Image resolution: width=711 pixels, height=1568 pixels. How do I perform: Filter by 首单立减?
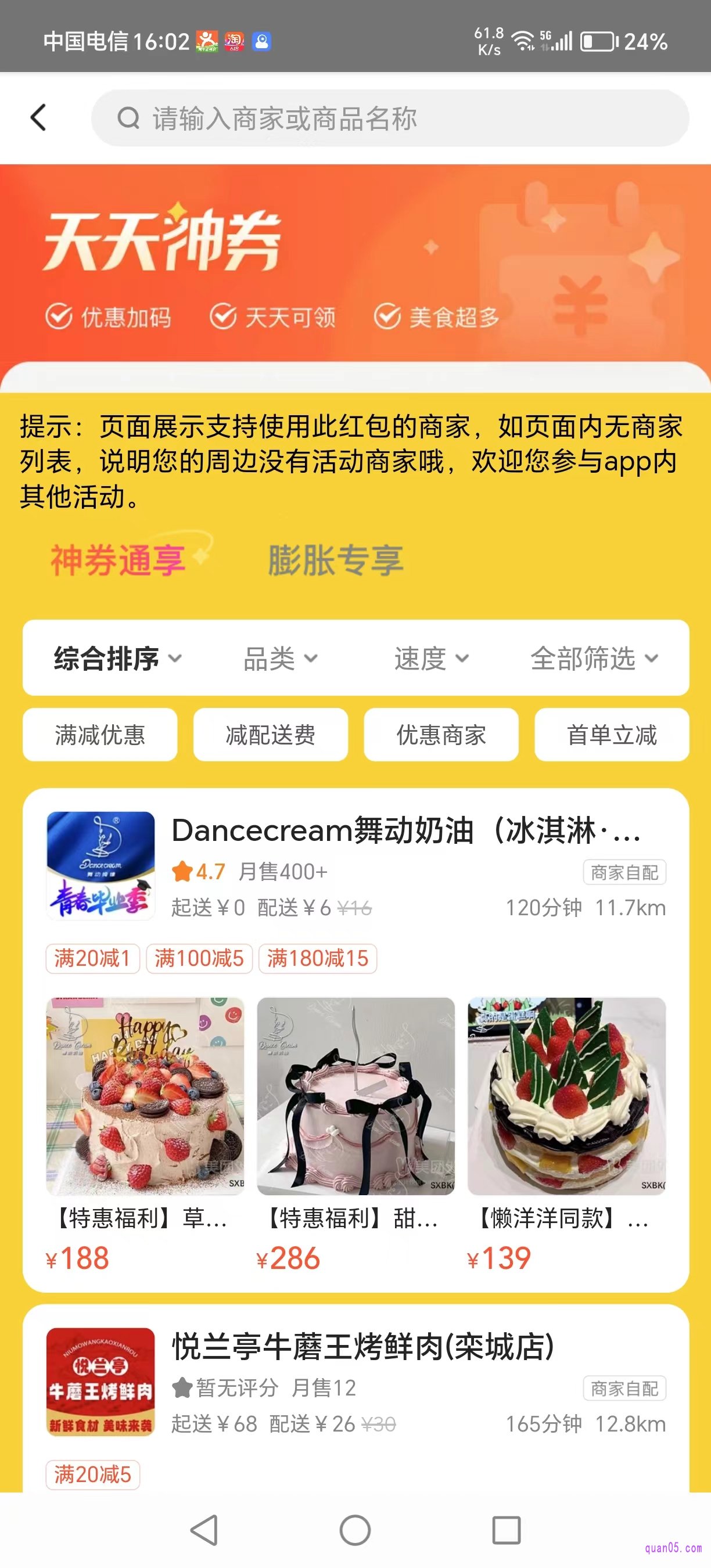click(x=612, y=735)
